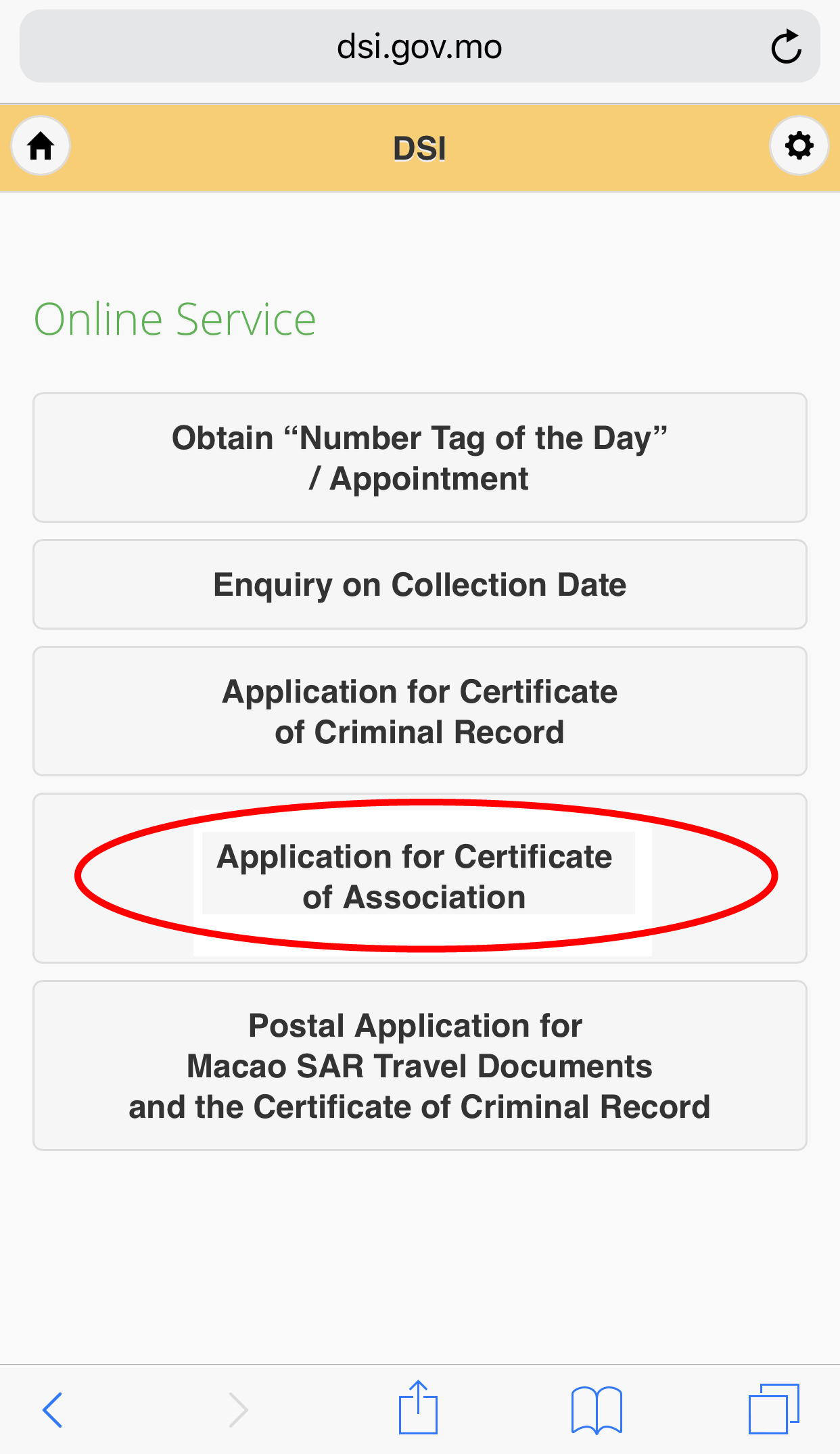Go back to the previous page
The width and height of the screenshot is (840, 1454).
click(53, 1409)
